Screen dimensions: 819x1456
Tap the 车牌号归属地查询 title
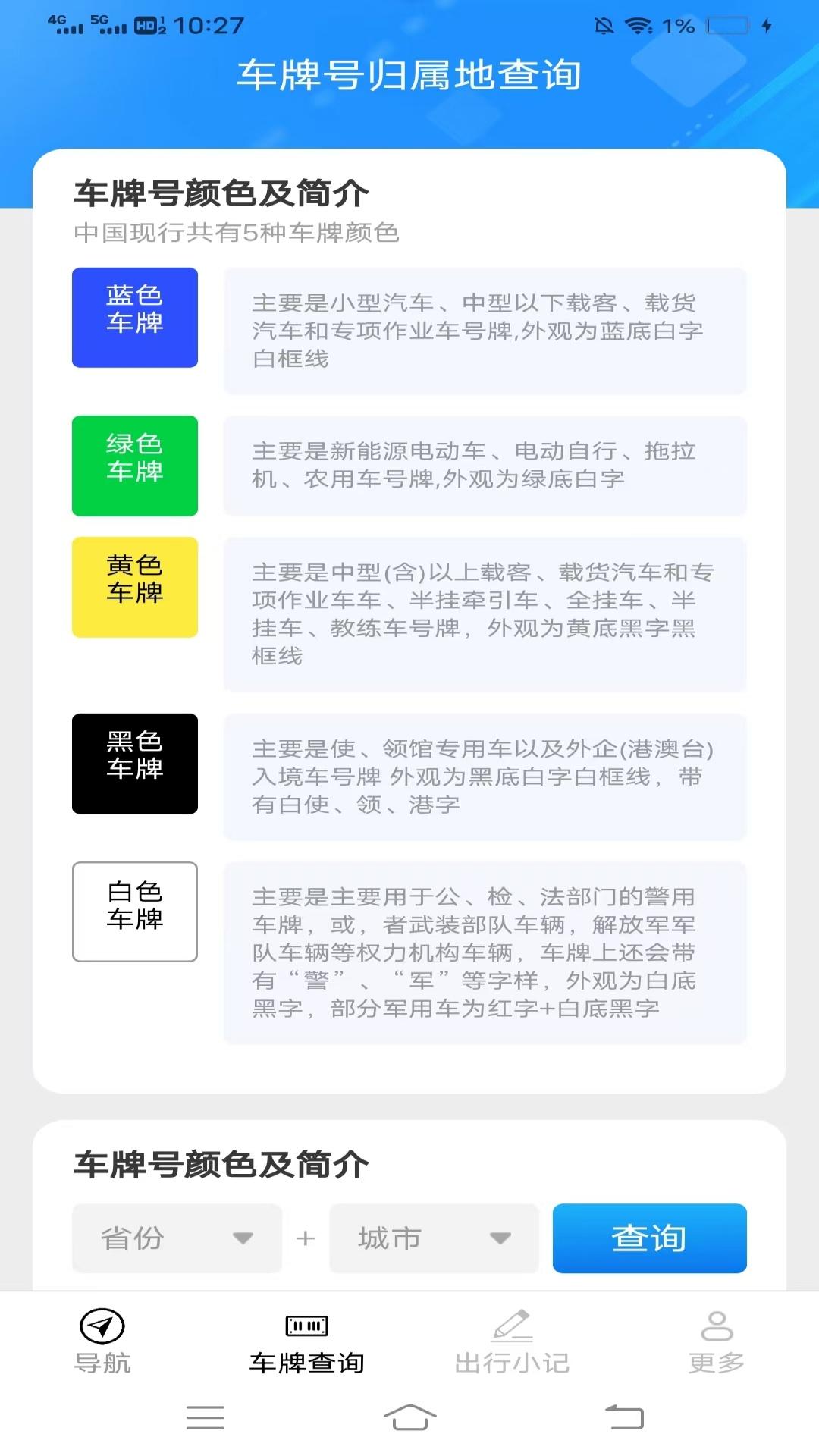click(409, 75)
